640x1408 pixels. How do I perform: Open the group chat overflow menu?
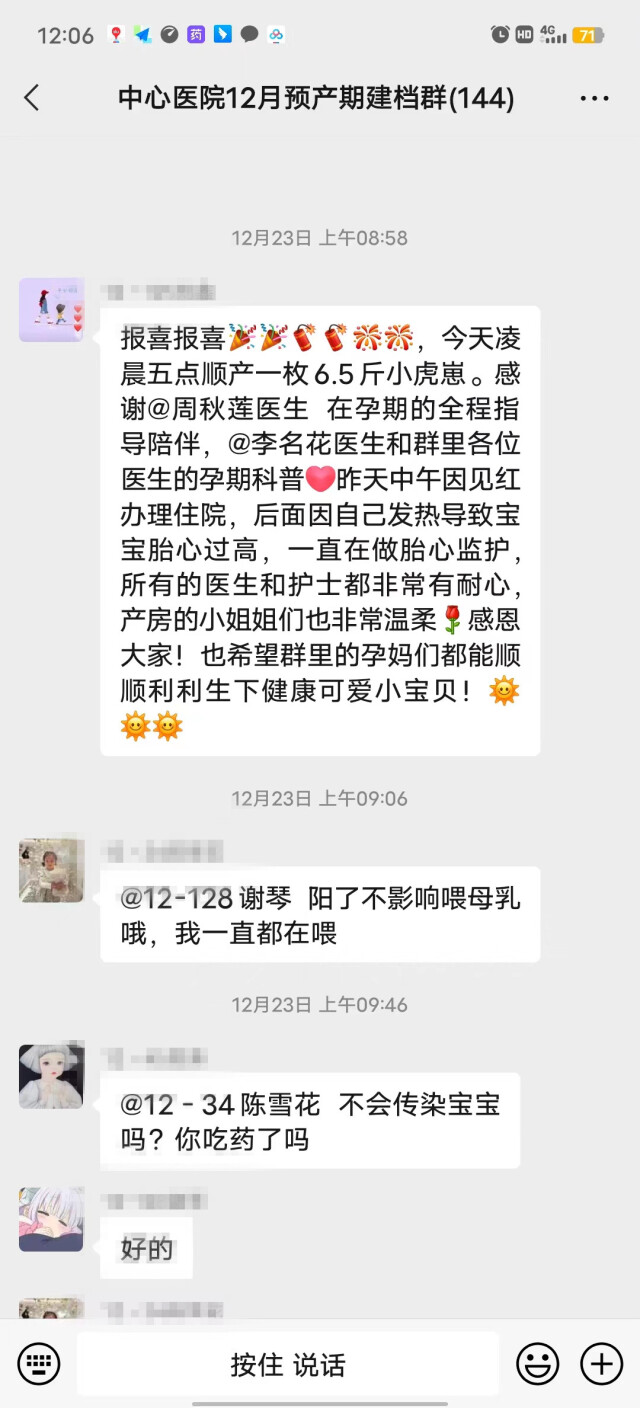594,98
